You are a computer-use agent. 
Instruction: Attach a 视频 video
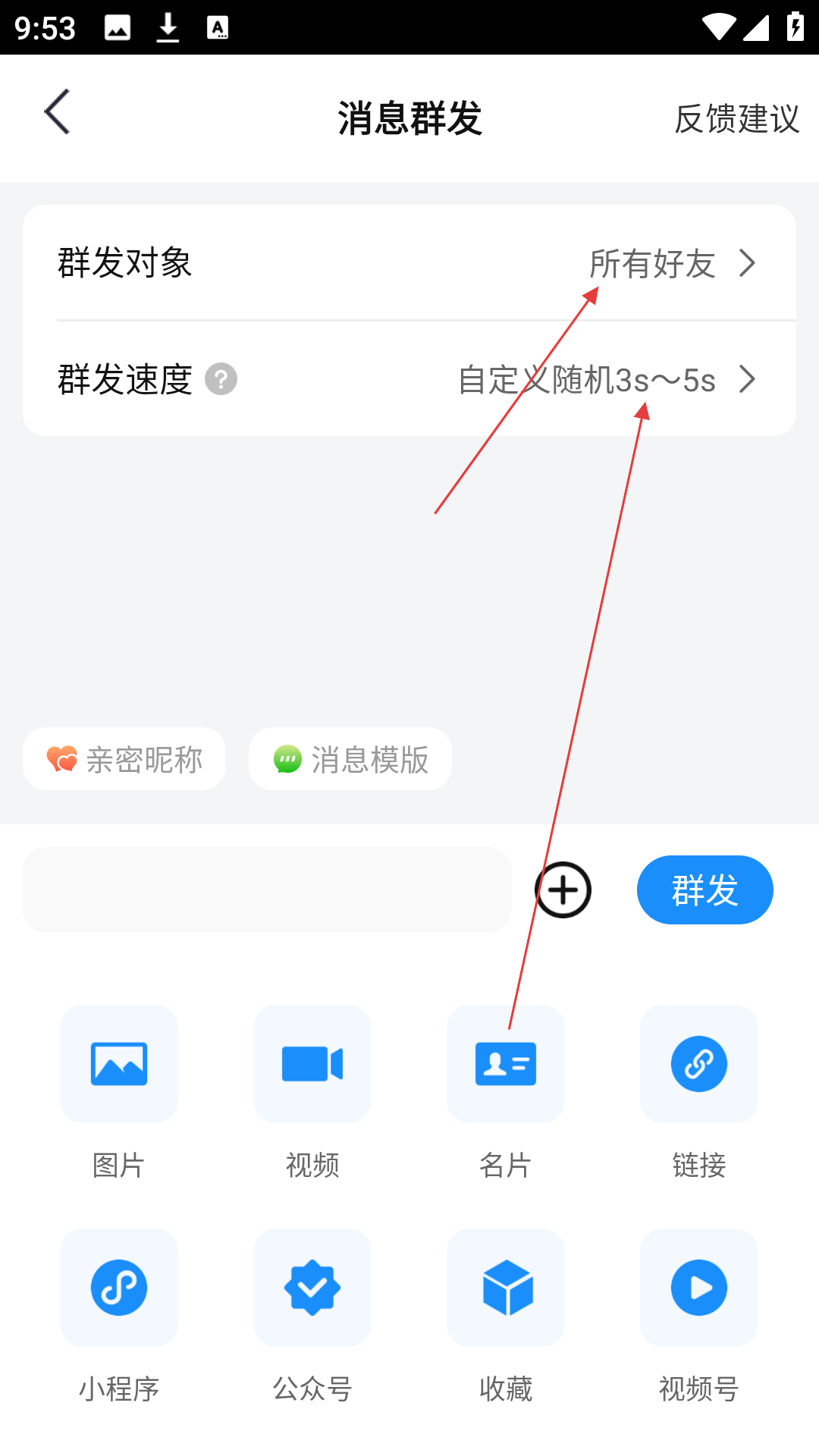click(x=312, y=1064)
